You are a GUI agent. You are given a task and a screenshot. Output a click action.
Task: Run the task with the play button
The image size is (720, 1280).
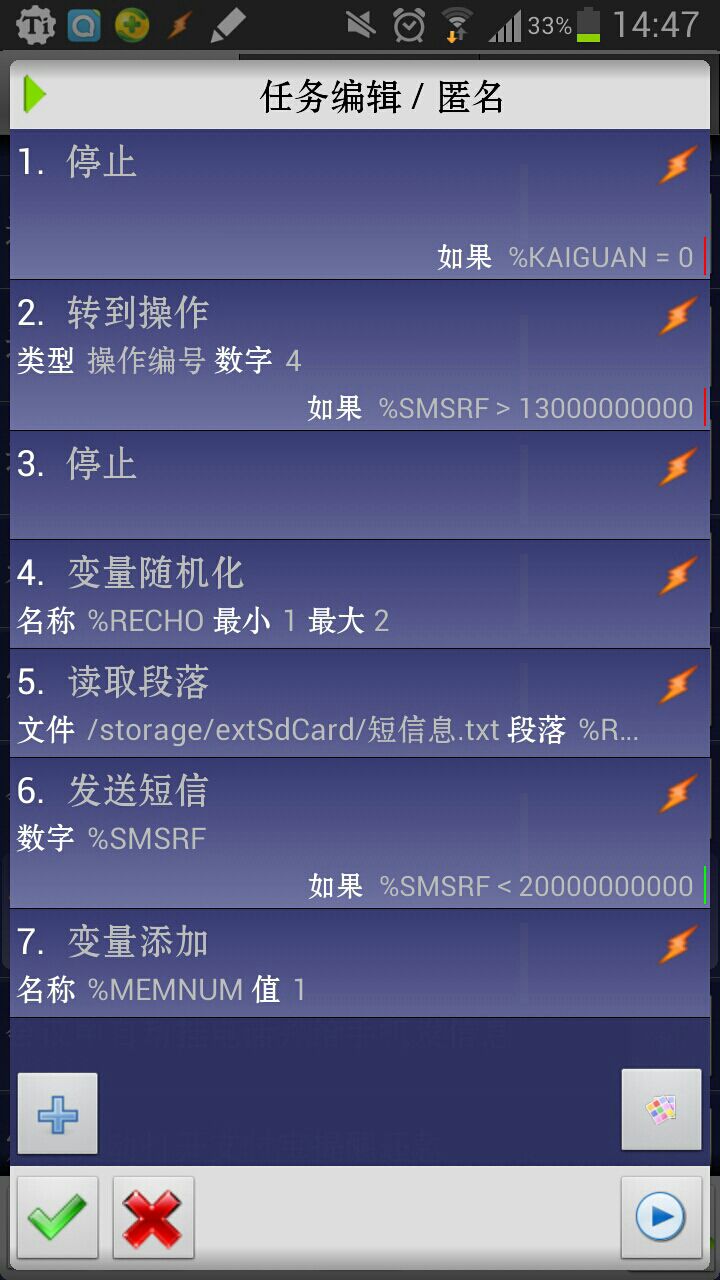[x=661, y=1217]
